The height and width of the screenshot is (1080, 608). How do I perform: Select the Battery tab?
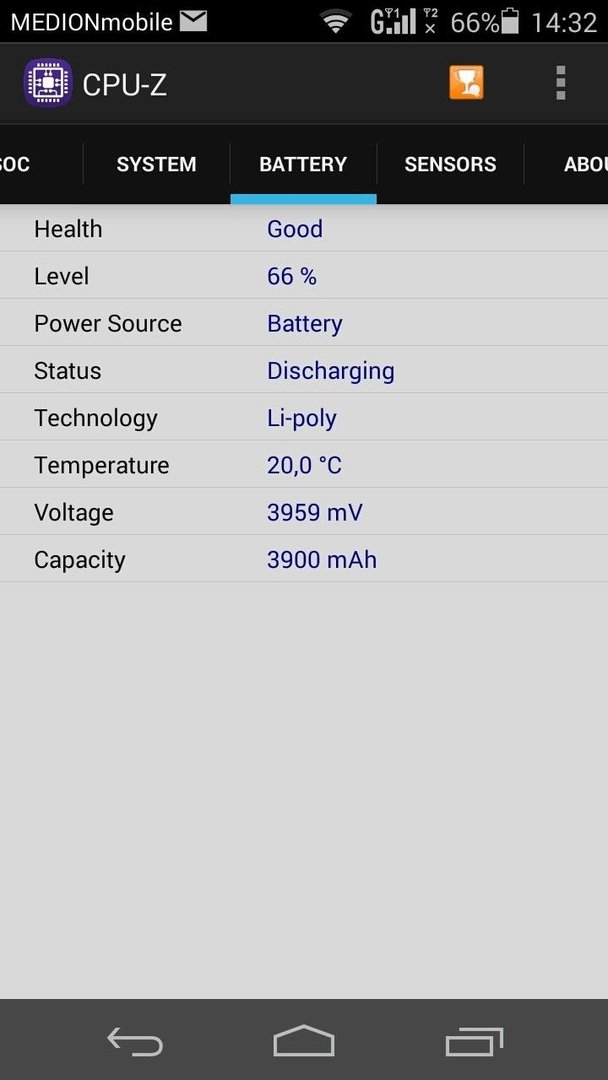coord(303,165)
